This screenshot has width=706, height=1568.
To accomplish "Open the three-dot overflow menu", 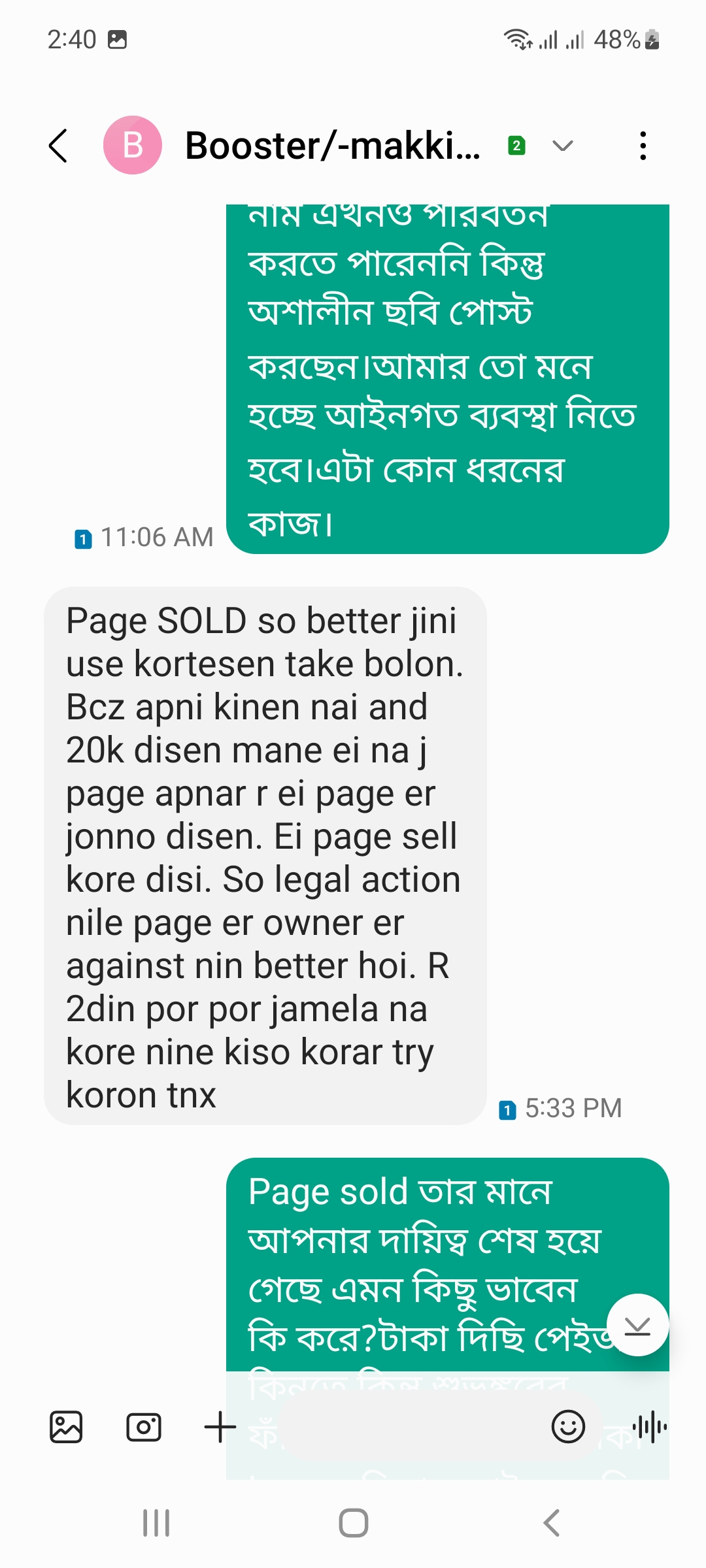I will [x=643, y=145].
